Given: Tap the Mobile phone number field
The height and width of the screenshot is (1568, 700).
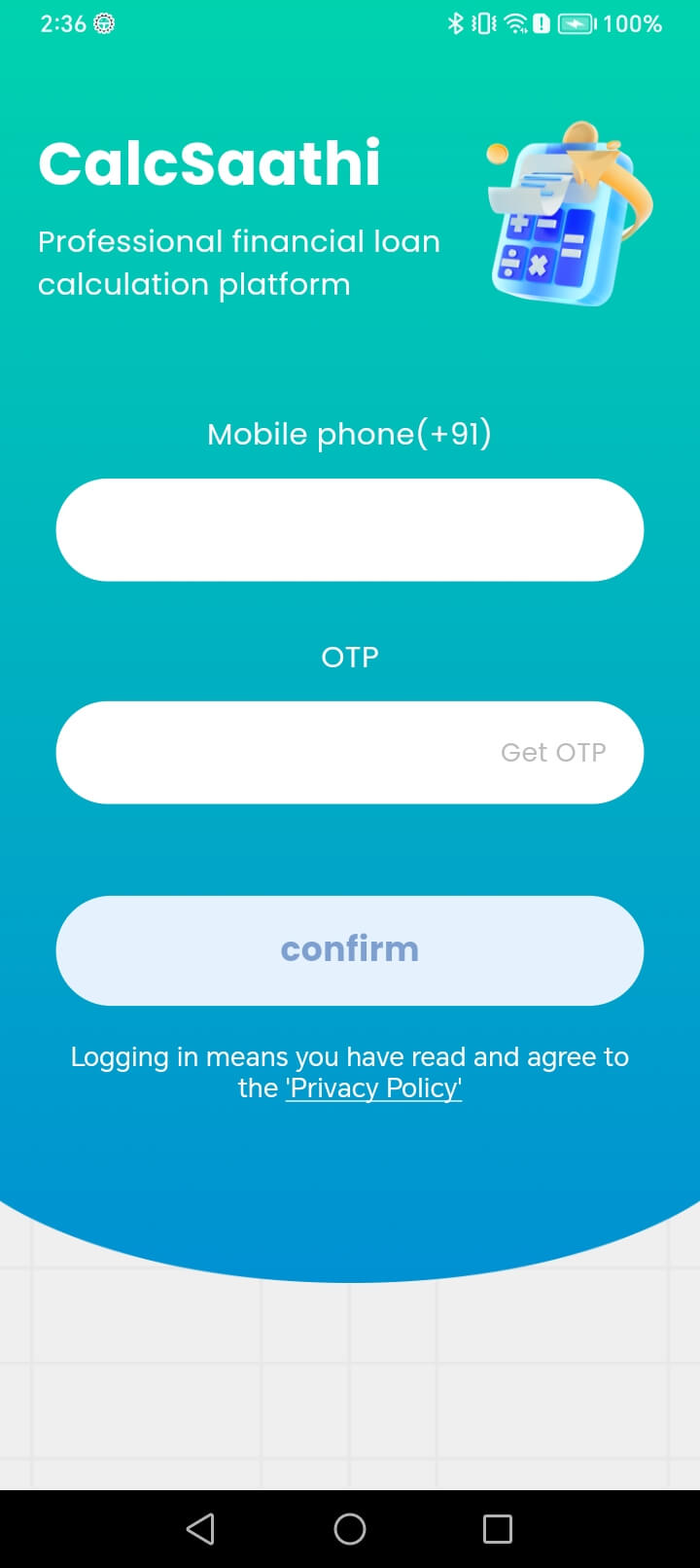Looking at the screenshot, I should [349, 530].
